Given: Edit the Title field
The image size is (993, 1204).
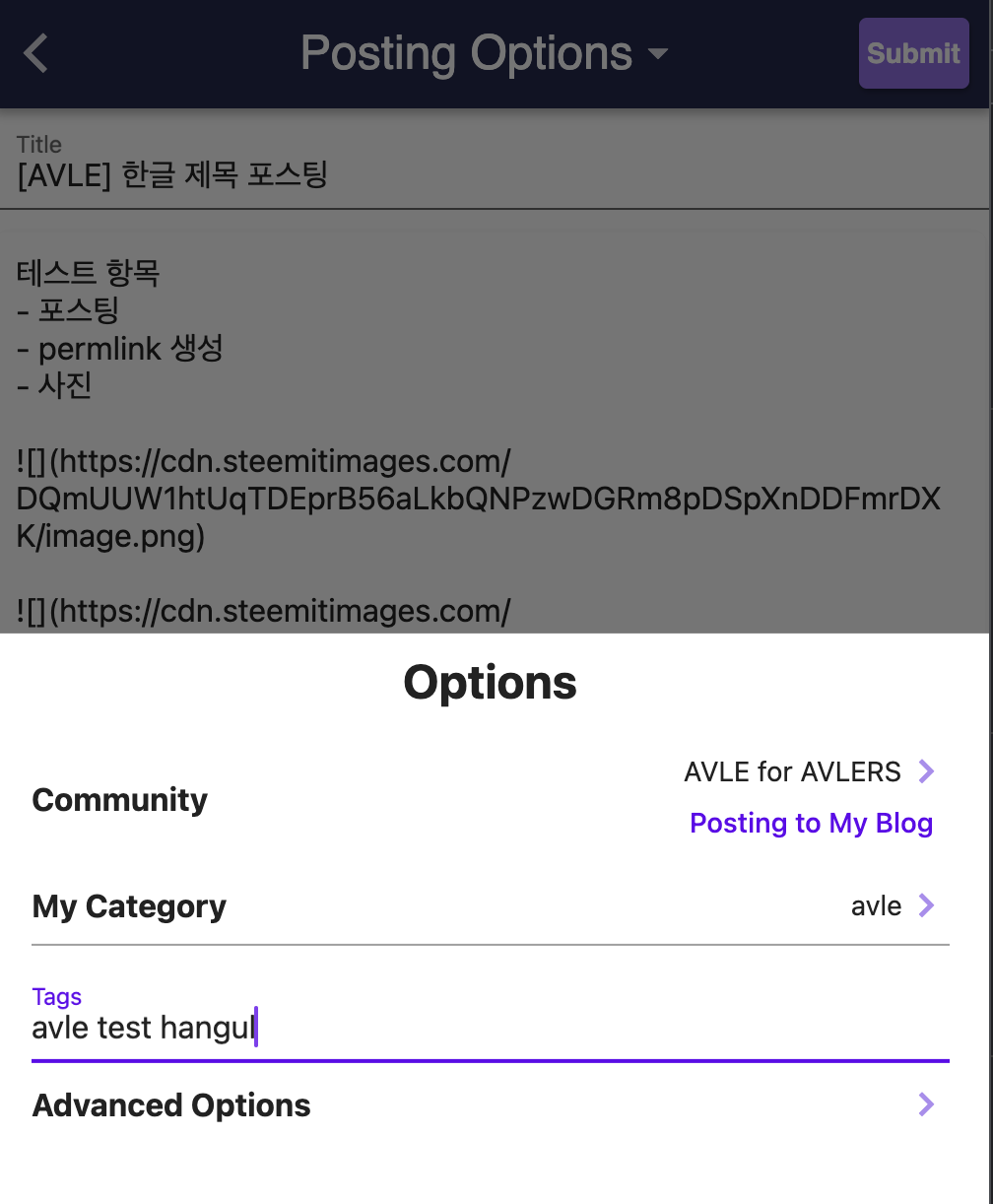Looking at the screenshot, I should tap(495, 164).
